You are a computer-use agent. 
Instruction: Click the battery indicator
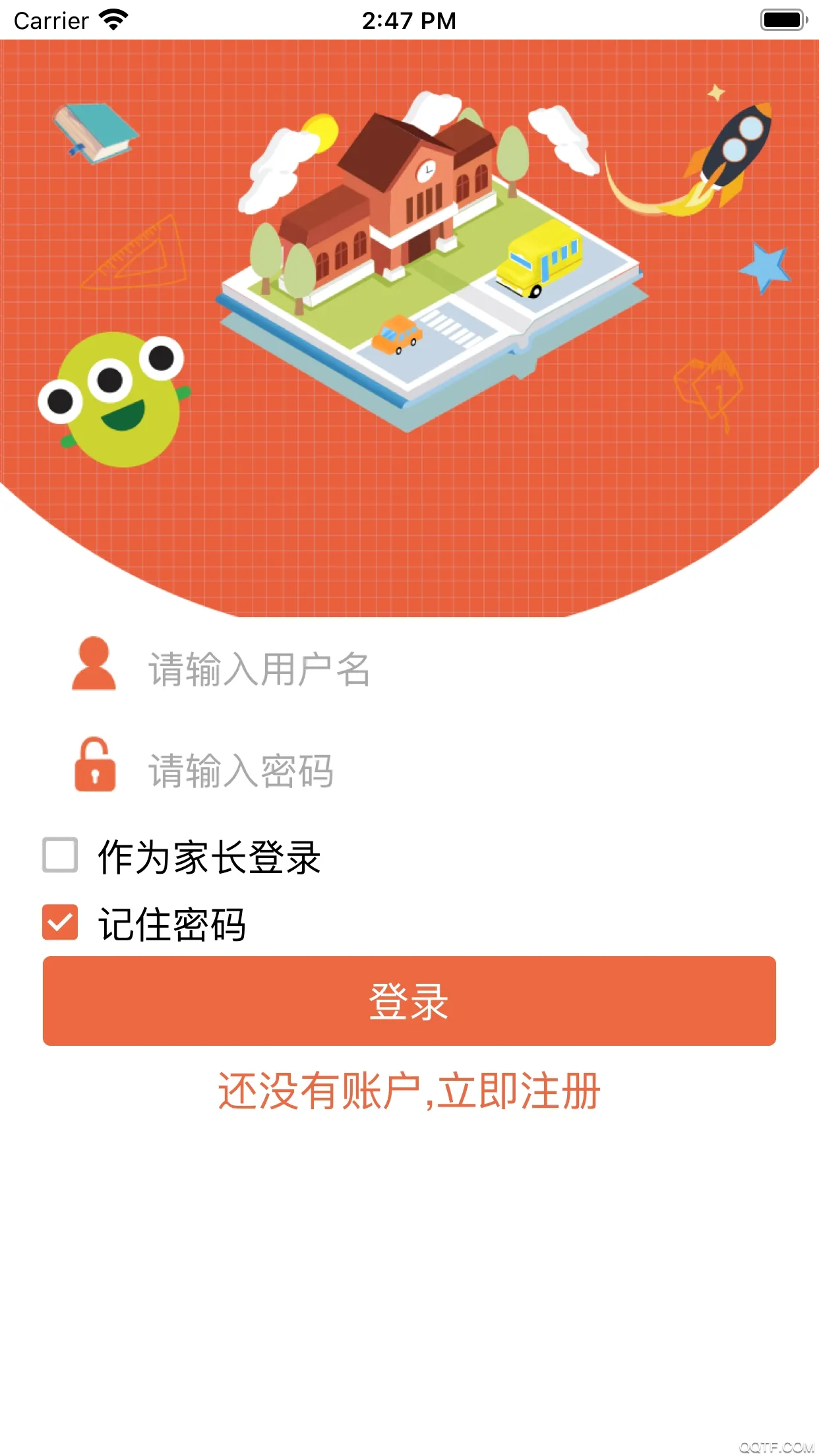[x=783, y=20]
